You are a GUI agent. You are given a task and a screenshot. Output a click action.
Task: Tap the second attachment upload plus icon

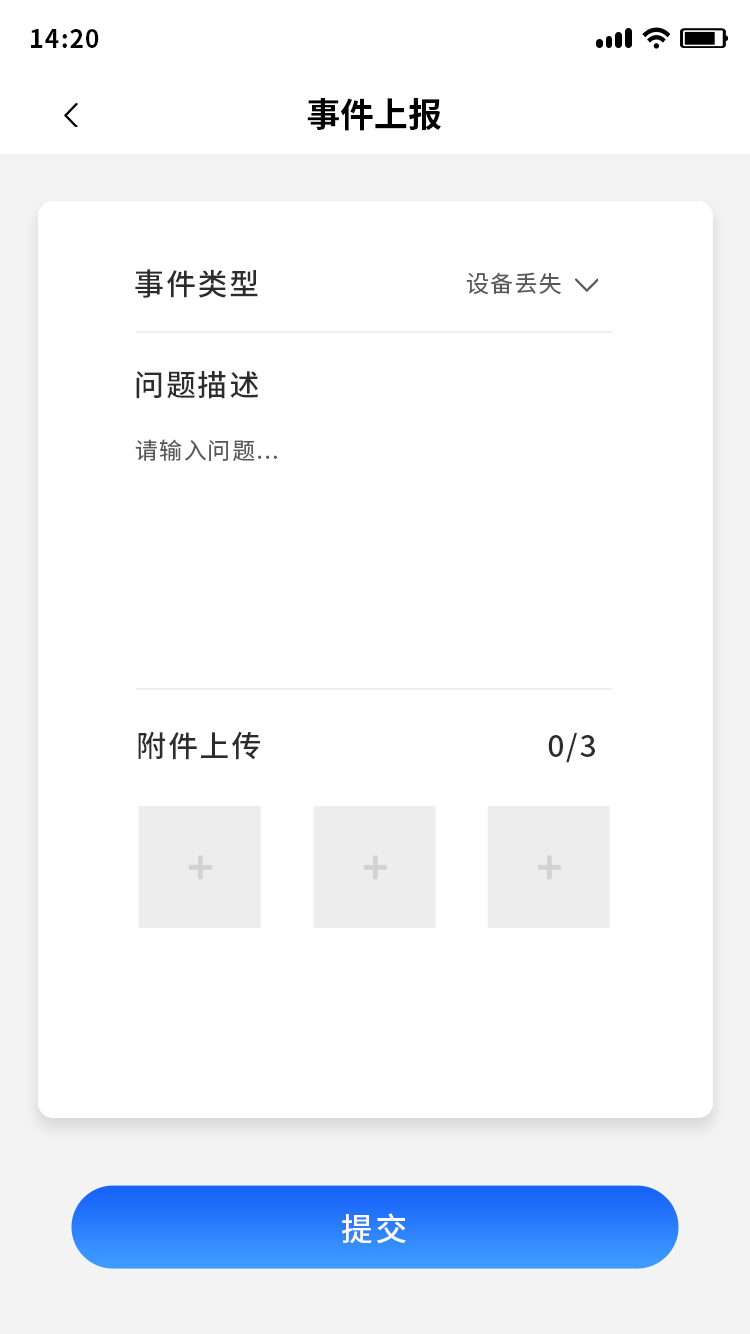coord(374,866)
